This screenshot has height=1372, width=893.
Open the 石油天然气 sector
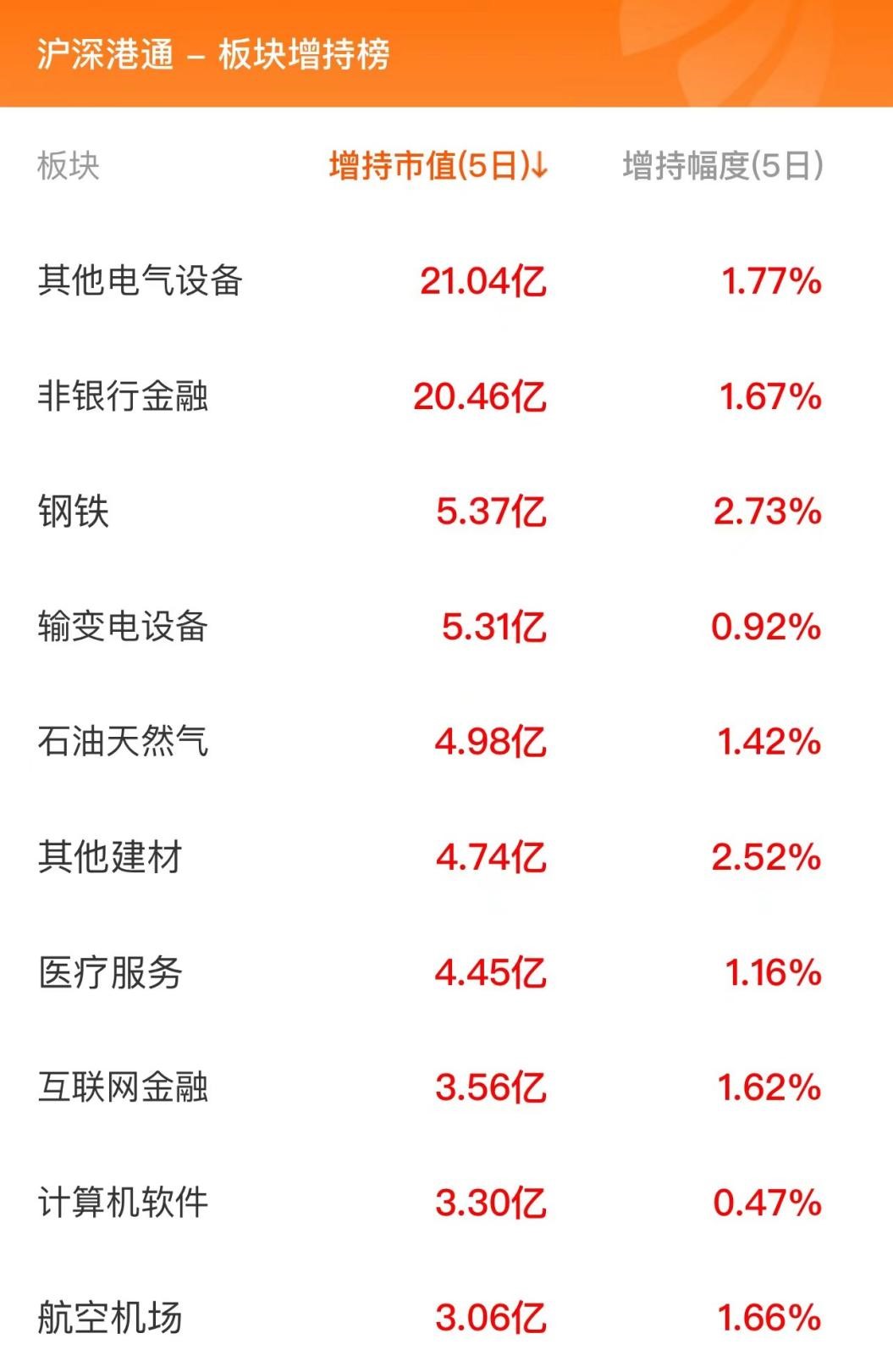(124, 741)
